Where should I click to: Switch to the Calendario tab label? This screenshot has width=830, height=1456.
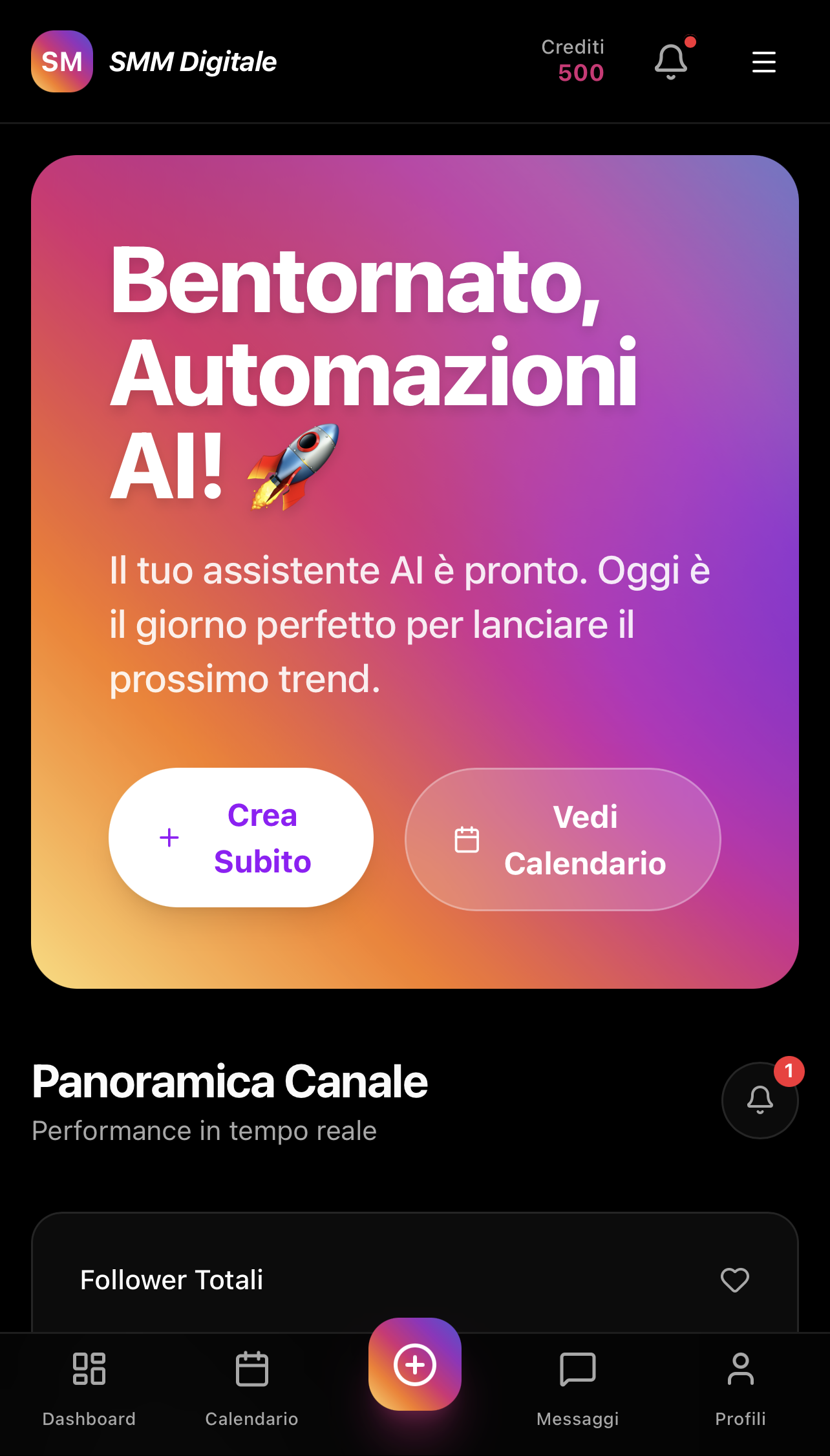[251, 1419]
